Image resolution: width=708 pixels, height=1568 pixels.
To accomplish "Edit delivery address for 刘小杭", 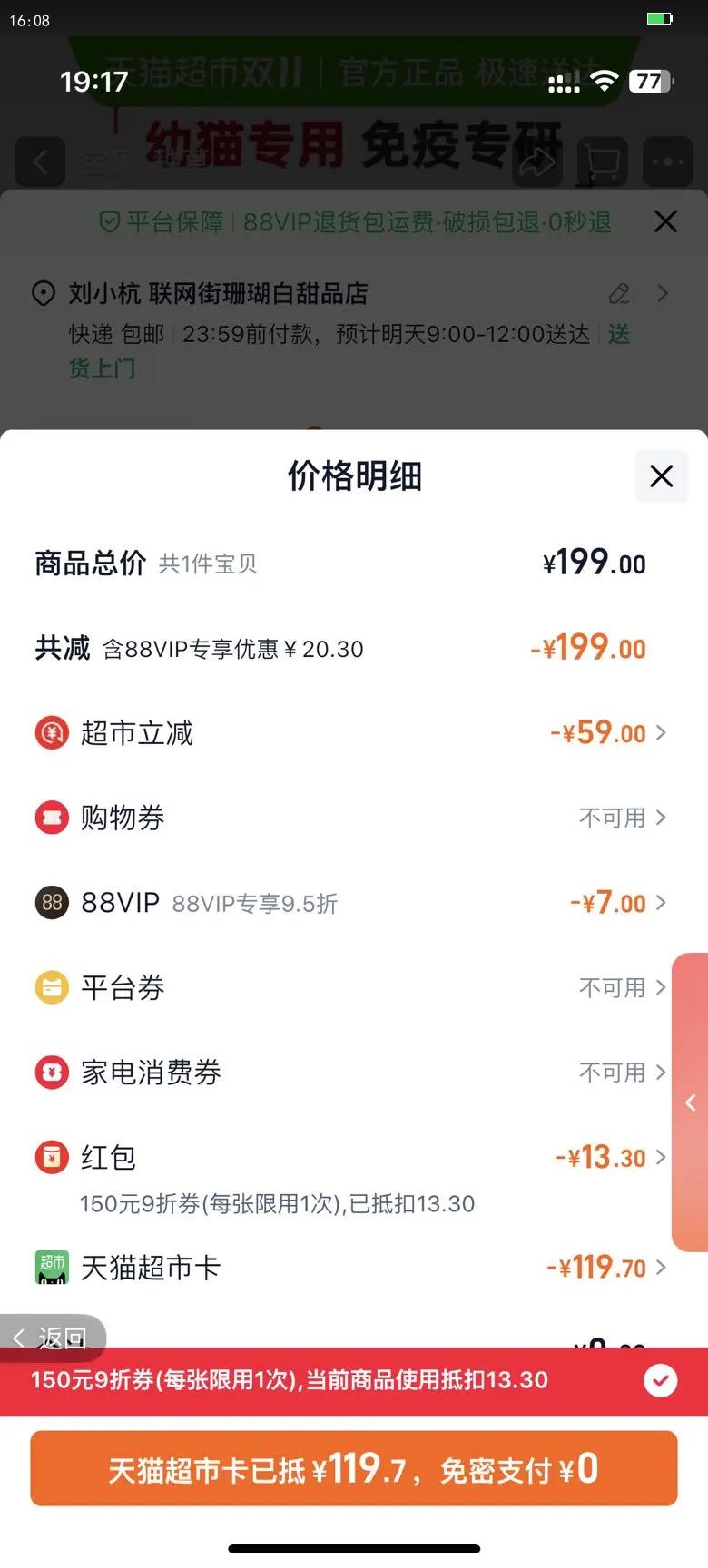I will tap(620, 293).
